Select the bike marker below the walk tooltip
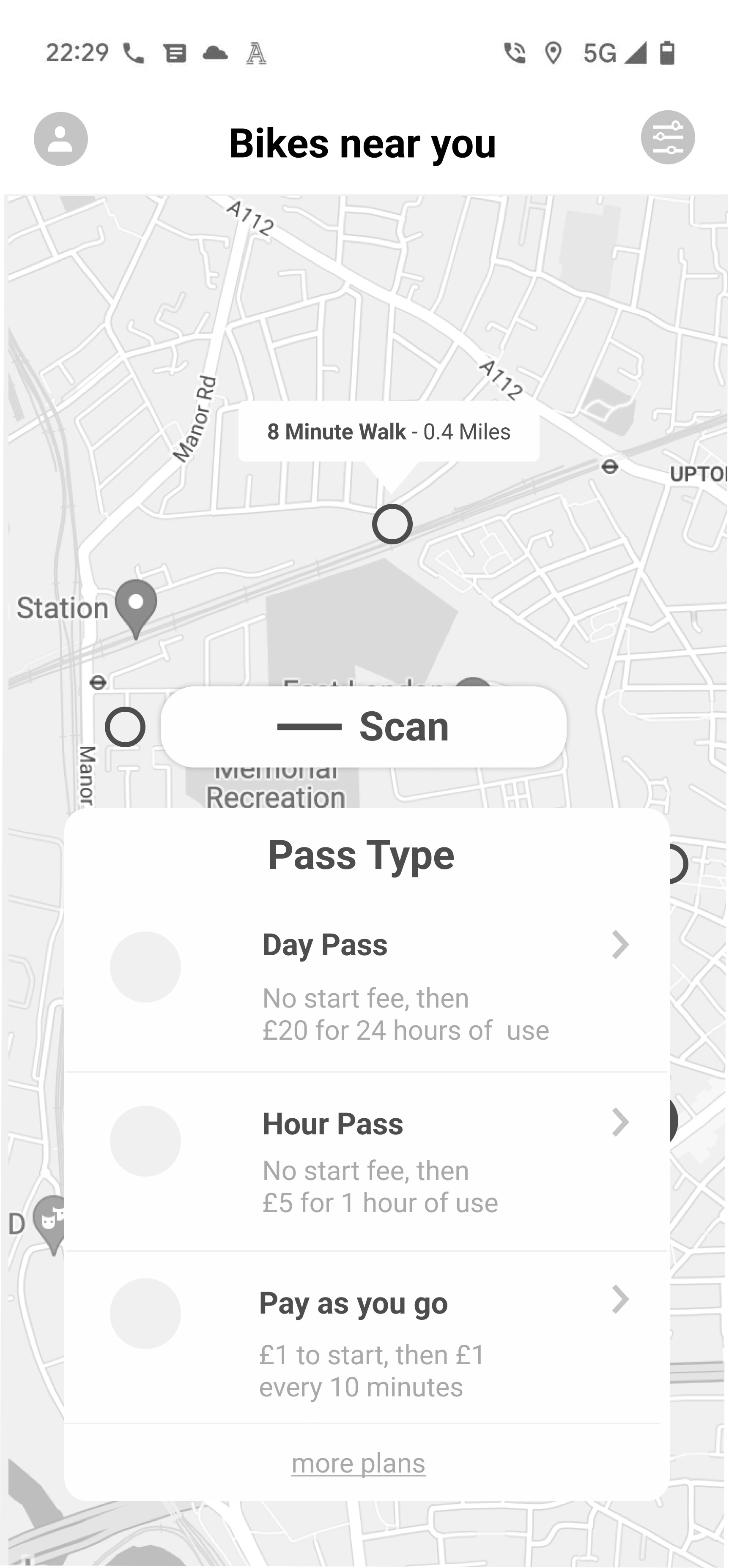This screenshot has height=1568, width=729. click(392, 524)
